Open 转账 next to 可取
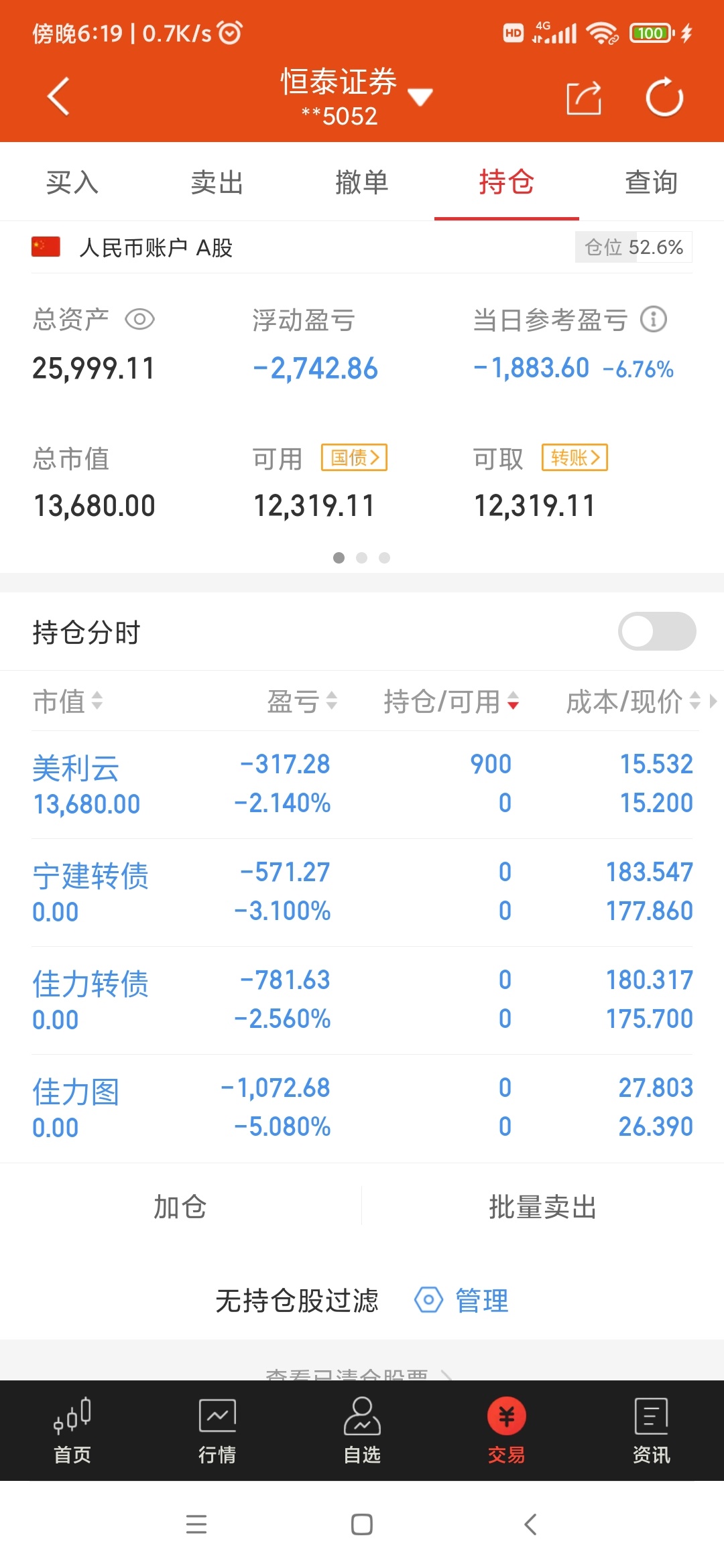724x1568 pixels. [x=575, y=458]
